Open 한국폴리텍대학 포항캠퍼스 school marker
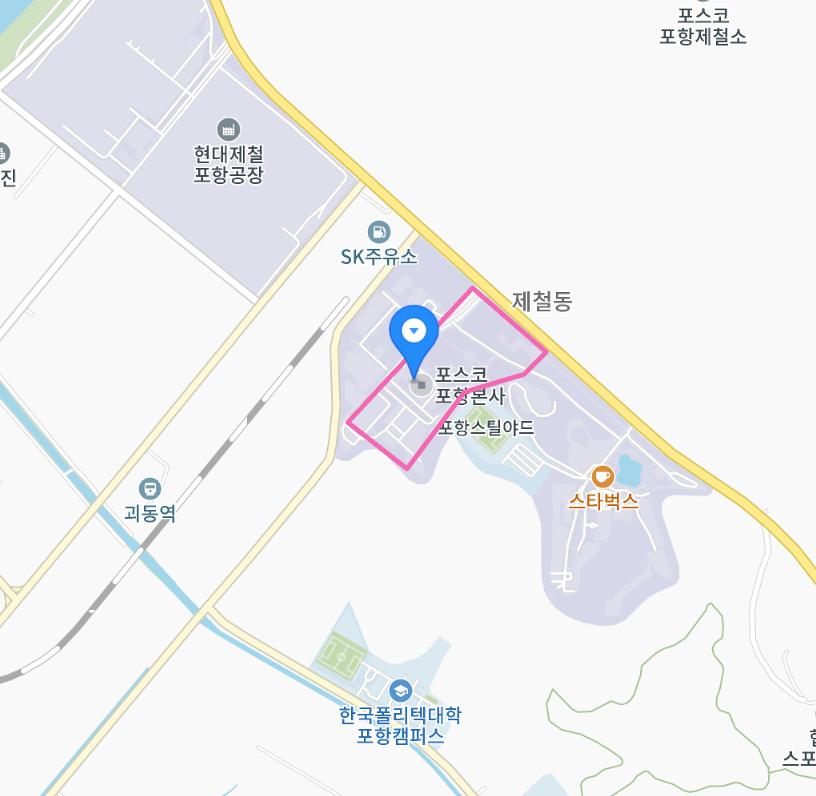The image size is (816, 796). click(400, 691)
